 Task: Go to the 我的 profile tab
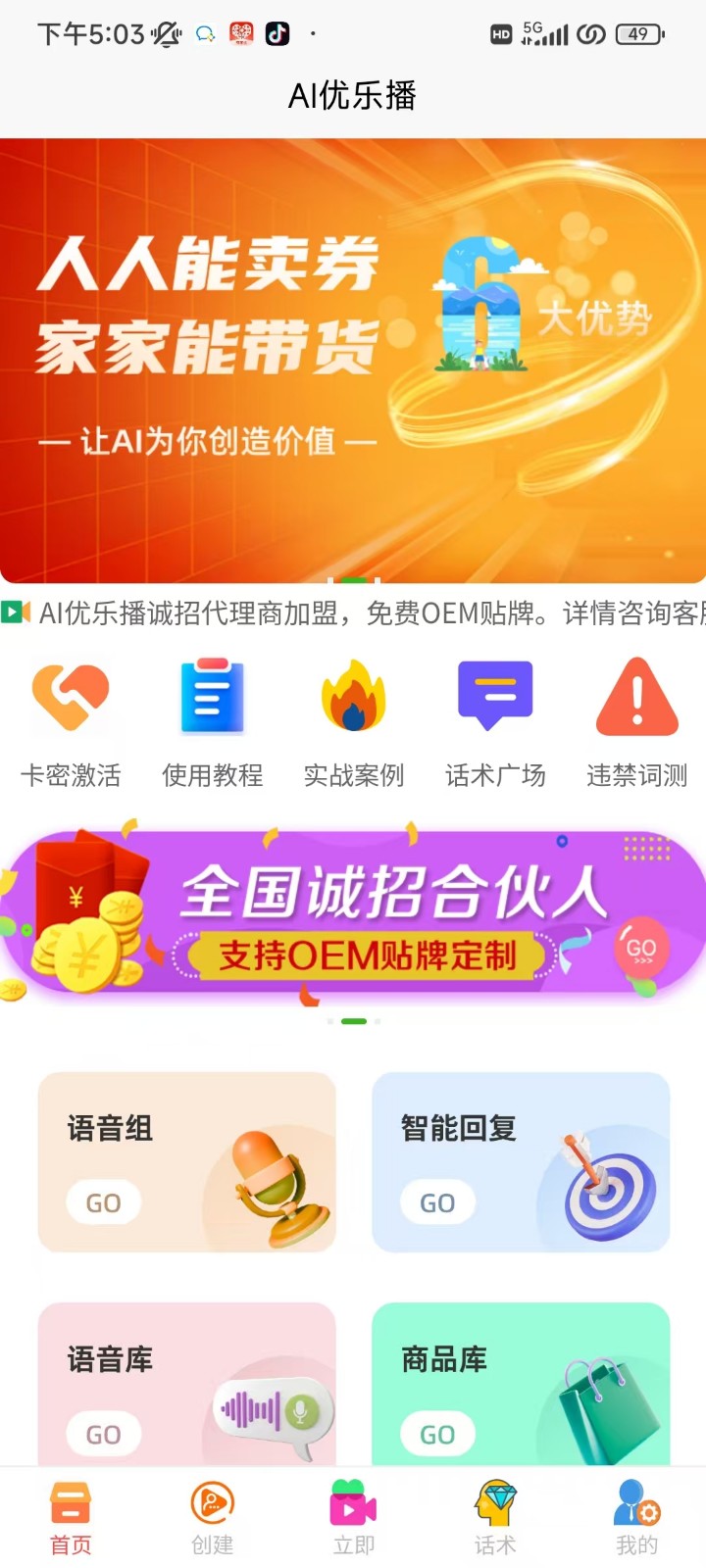[636, 1517]
